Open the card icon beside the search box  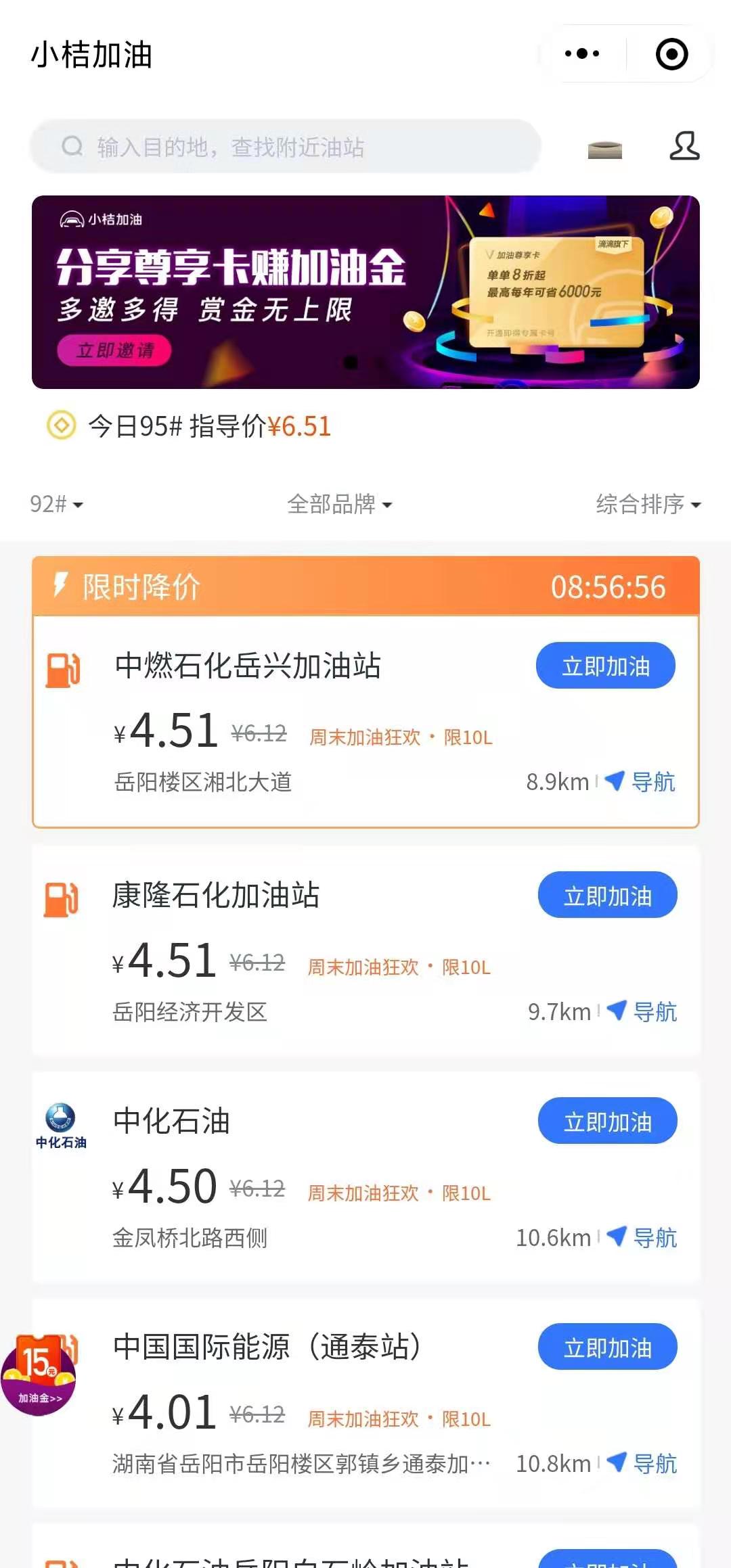click(605, 149)
